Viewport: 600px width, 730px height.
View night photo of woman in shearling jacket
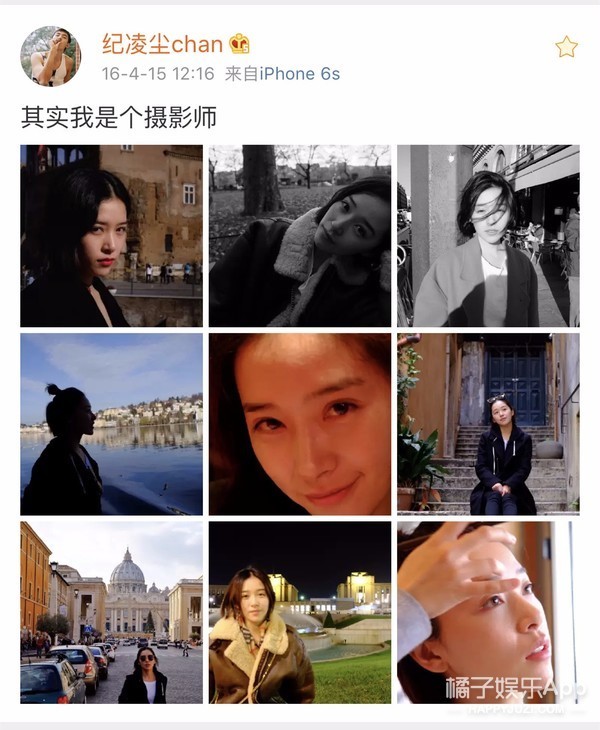tap(299, 612)
